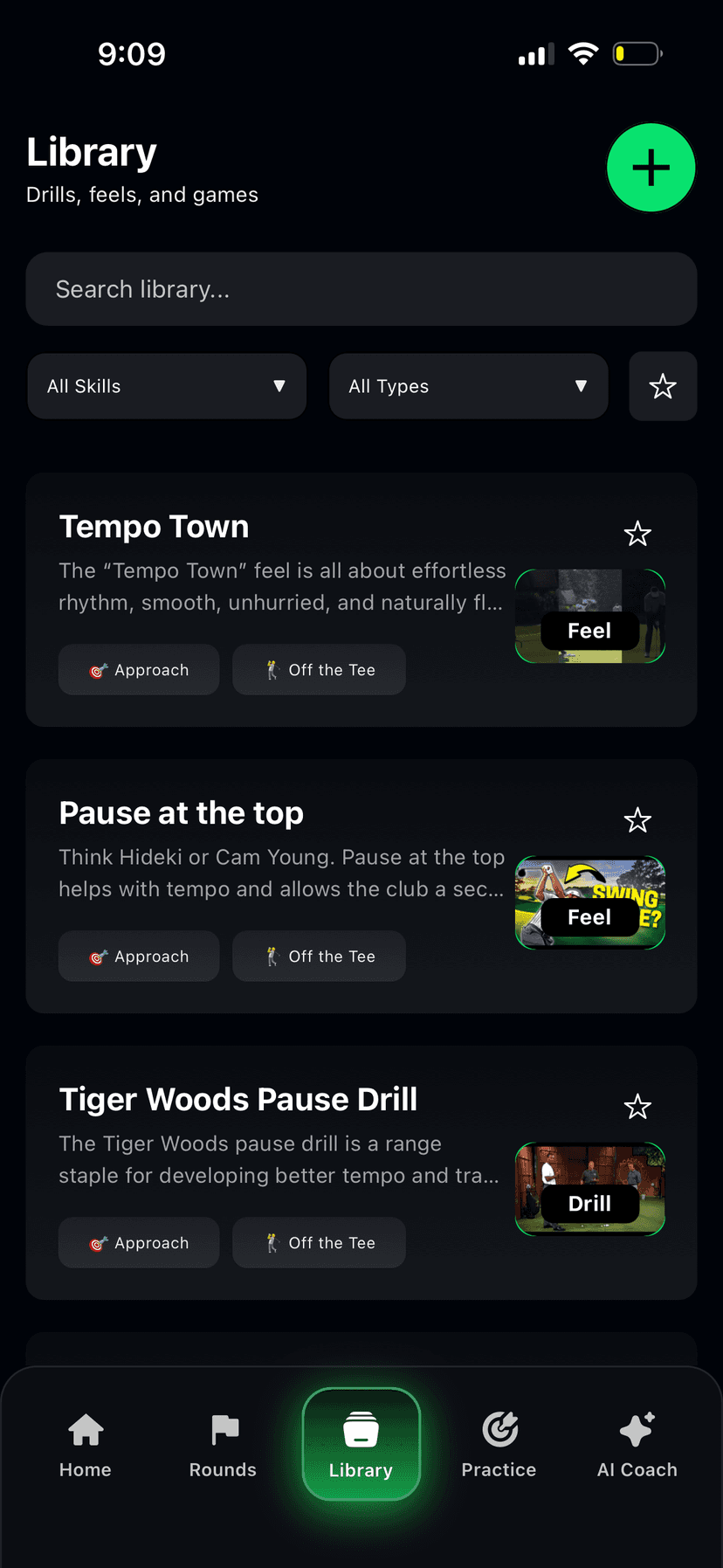
Task: Favorite the Tempo Town card
Action: pos(637,533)
